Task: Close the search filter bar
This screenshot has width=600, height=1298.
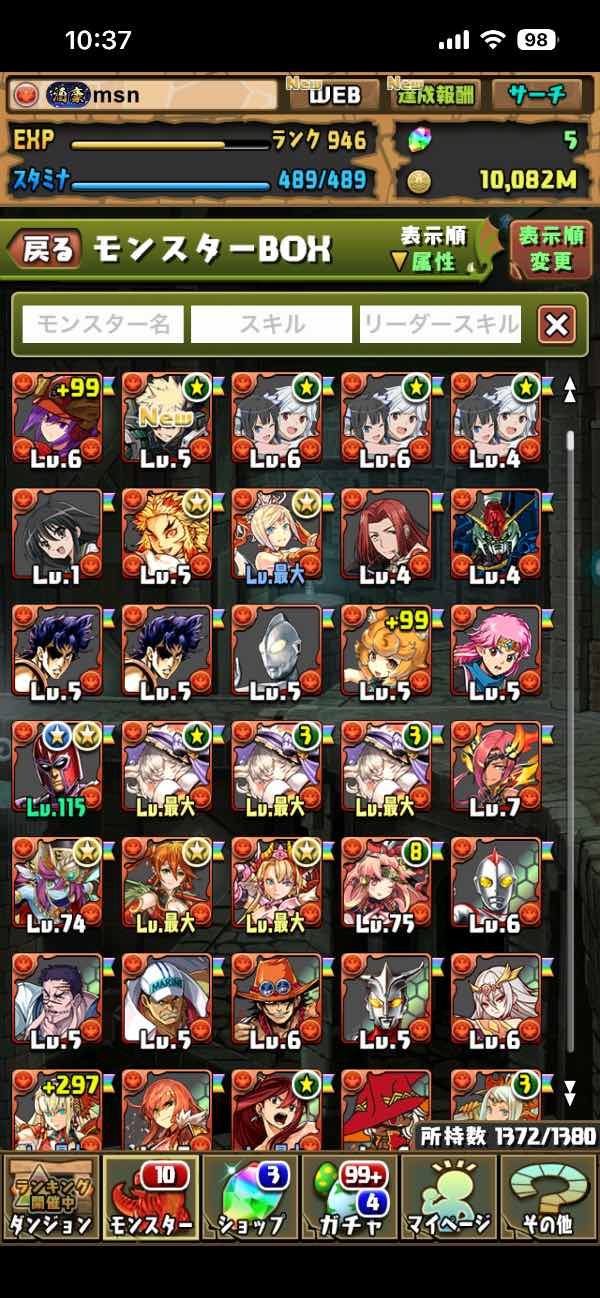Action: 556,324
